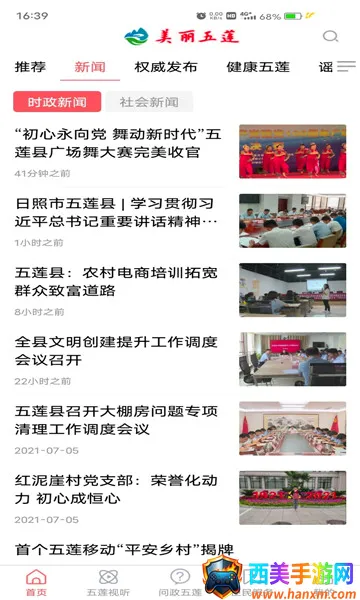Switch to the 社会新闻 chip

click(x=149, y=102)
